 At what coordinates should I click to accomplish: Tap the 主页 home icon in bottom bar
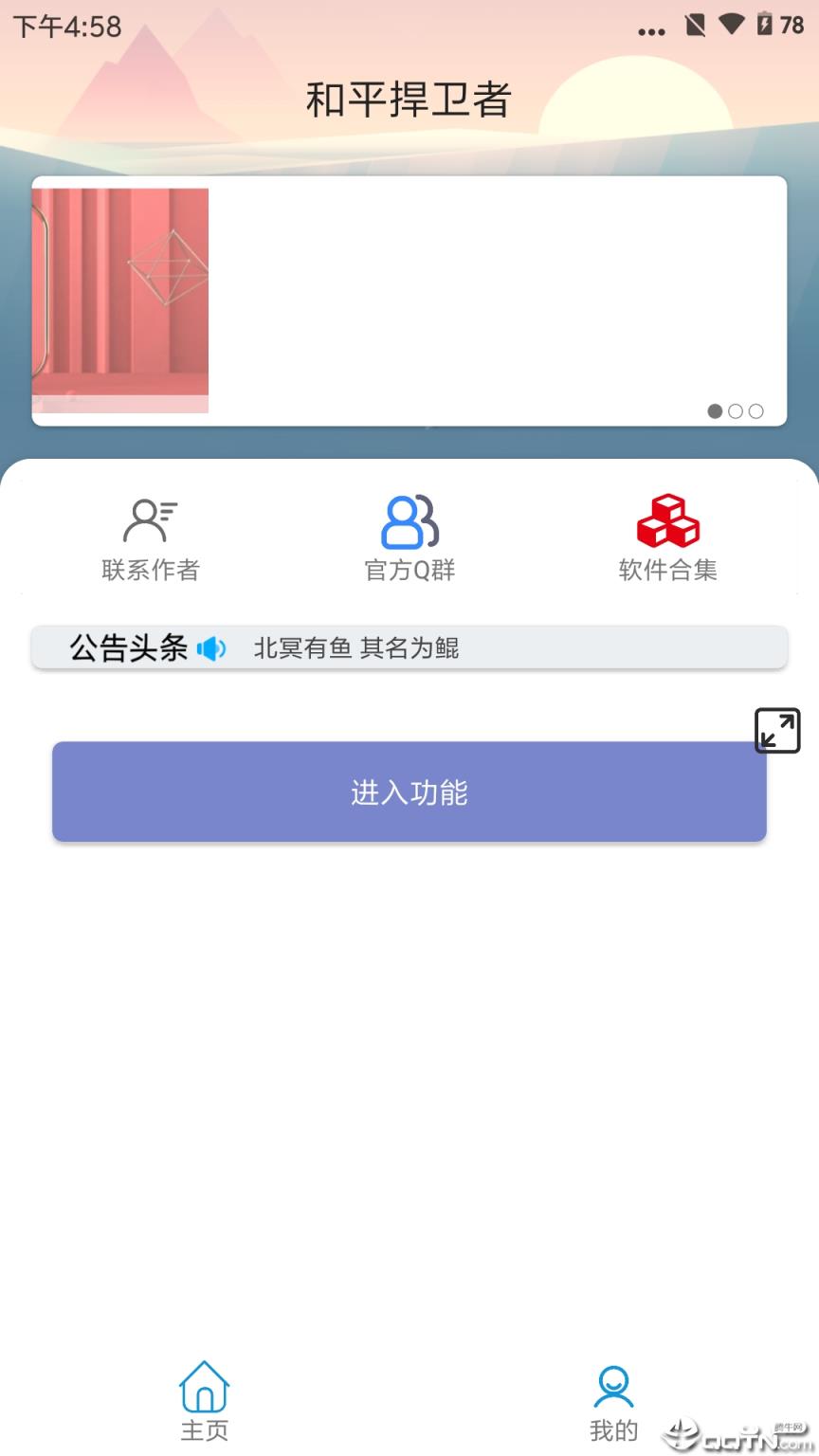(x=203, y=1387)
